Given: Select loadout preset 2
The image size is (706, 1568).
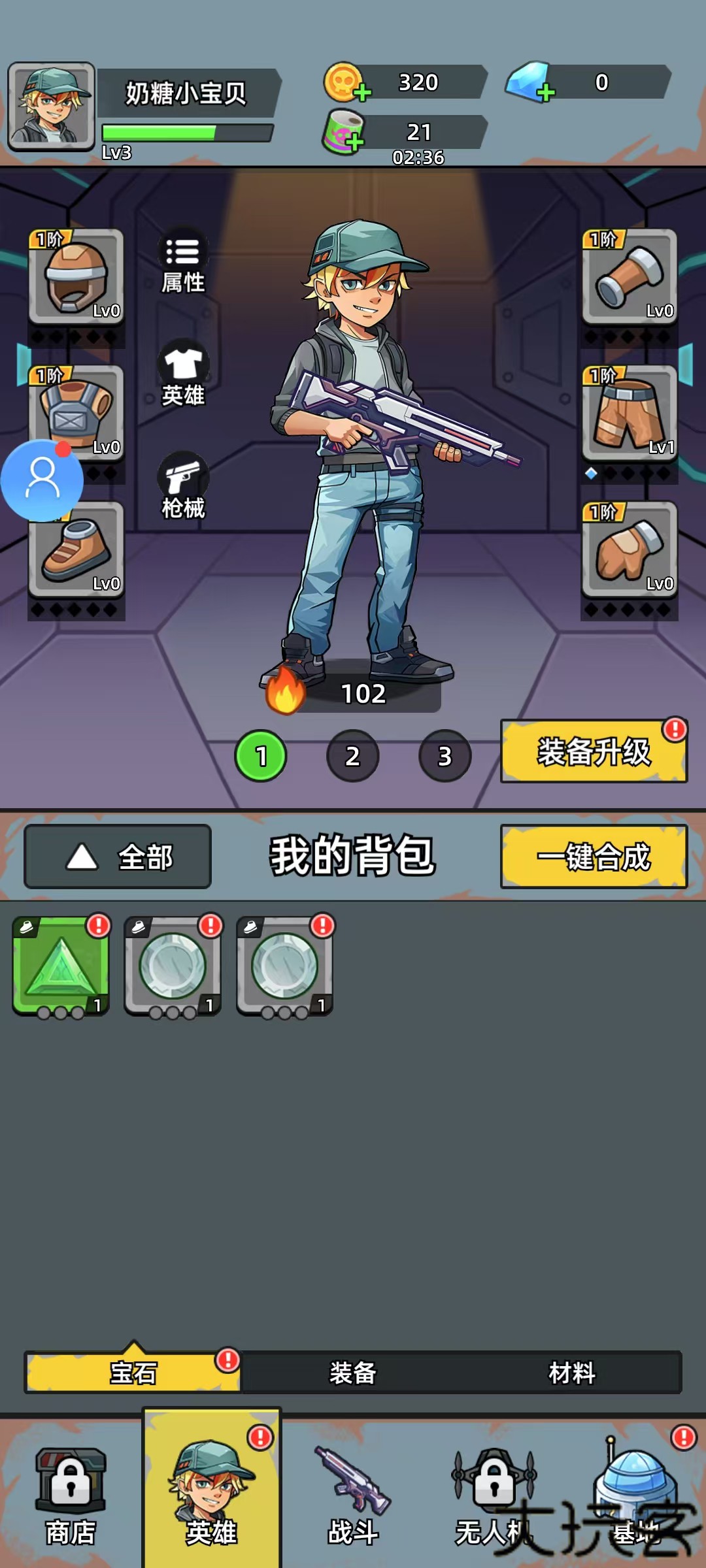Looking at the screenshot, I should 353,756.
